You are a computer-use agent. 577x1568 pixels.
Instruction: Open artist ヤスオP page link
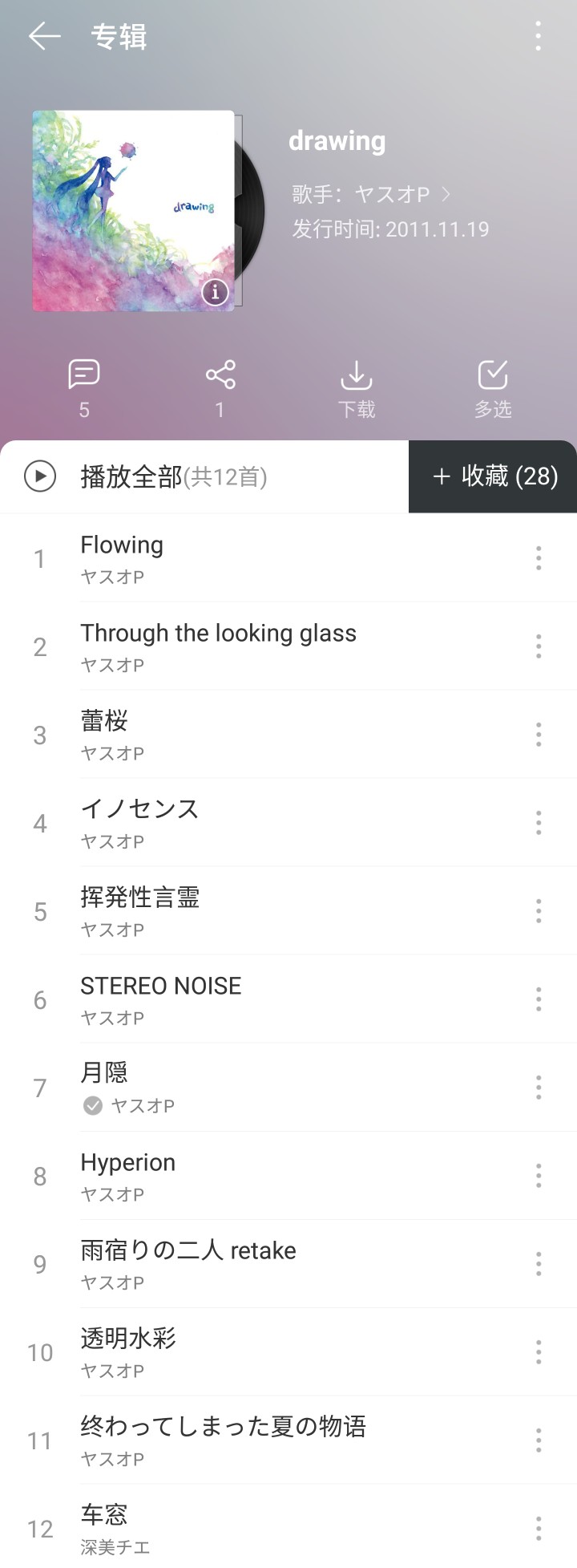point(372,194)
